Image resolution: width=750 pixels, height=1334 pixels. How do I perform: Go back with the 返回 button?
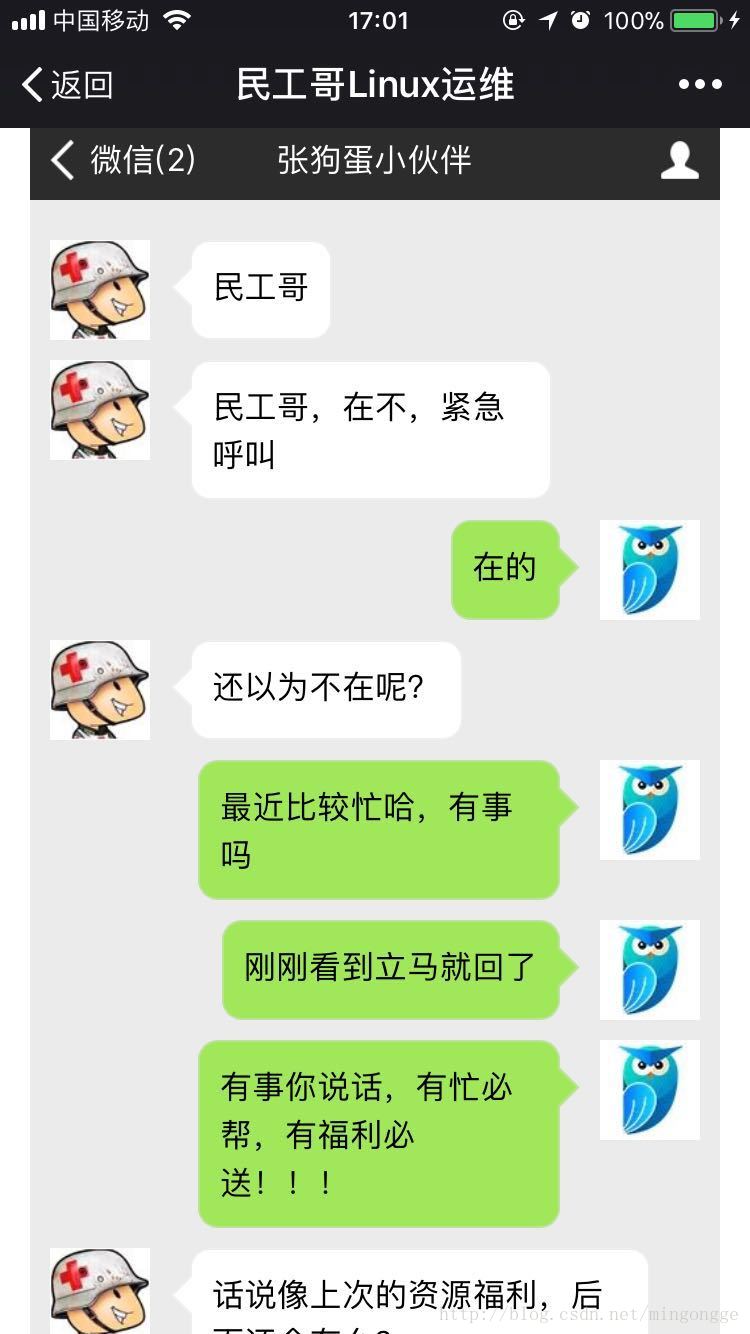(67, 85)
